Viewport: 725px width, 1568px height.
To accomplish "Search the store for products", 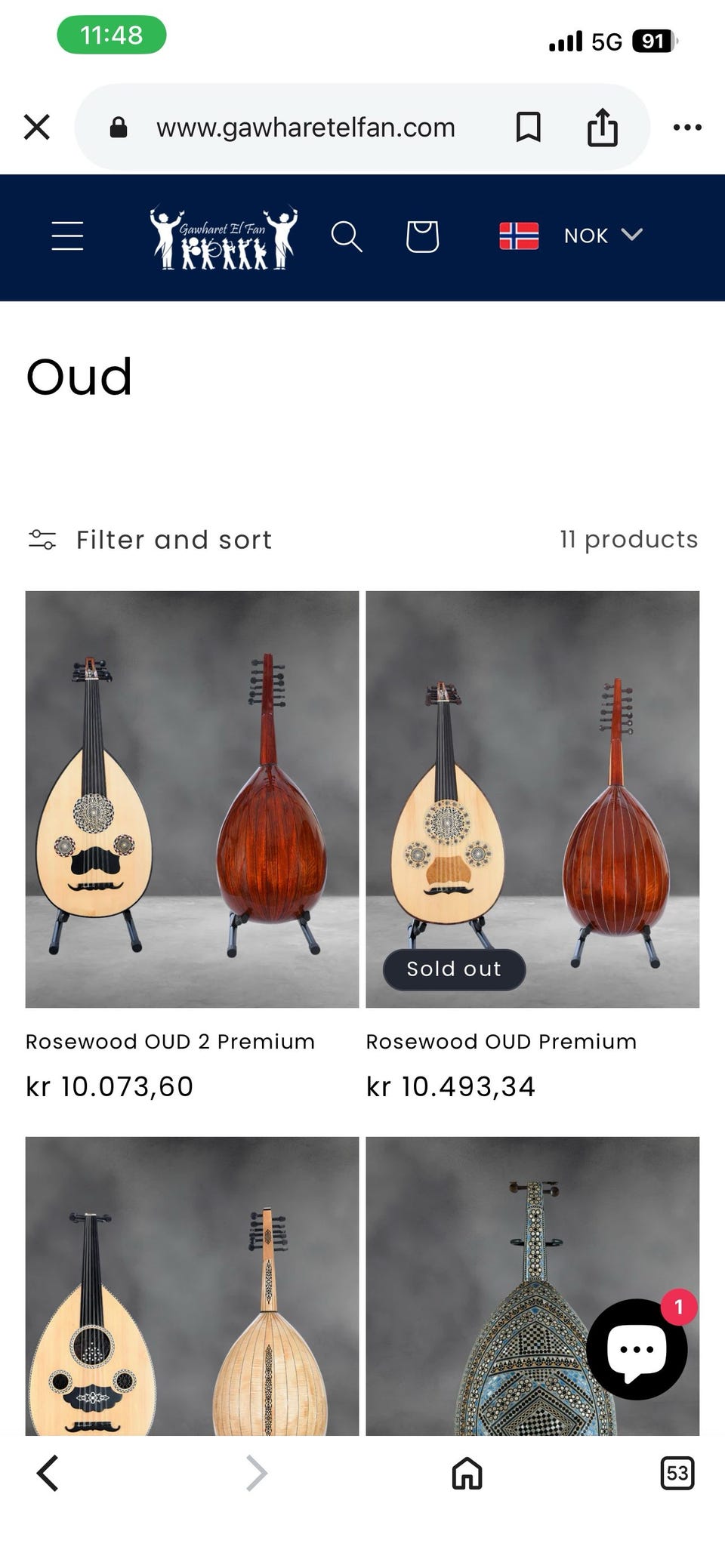I will click(347, 236).
